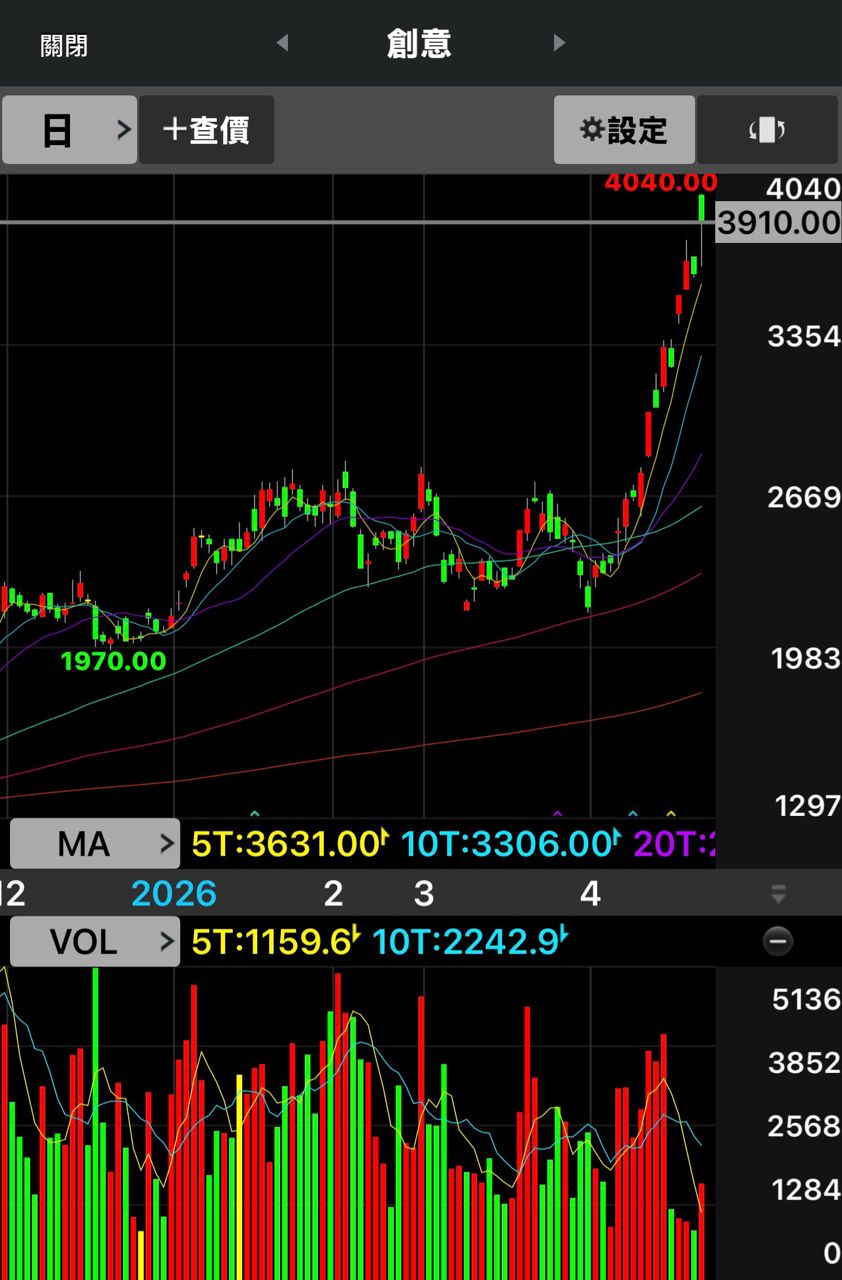Expand the panel with down arrow icon

pyautogui.click(x=778, y=894)
